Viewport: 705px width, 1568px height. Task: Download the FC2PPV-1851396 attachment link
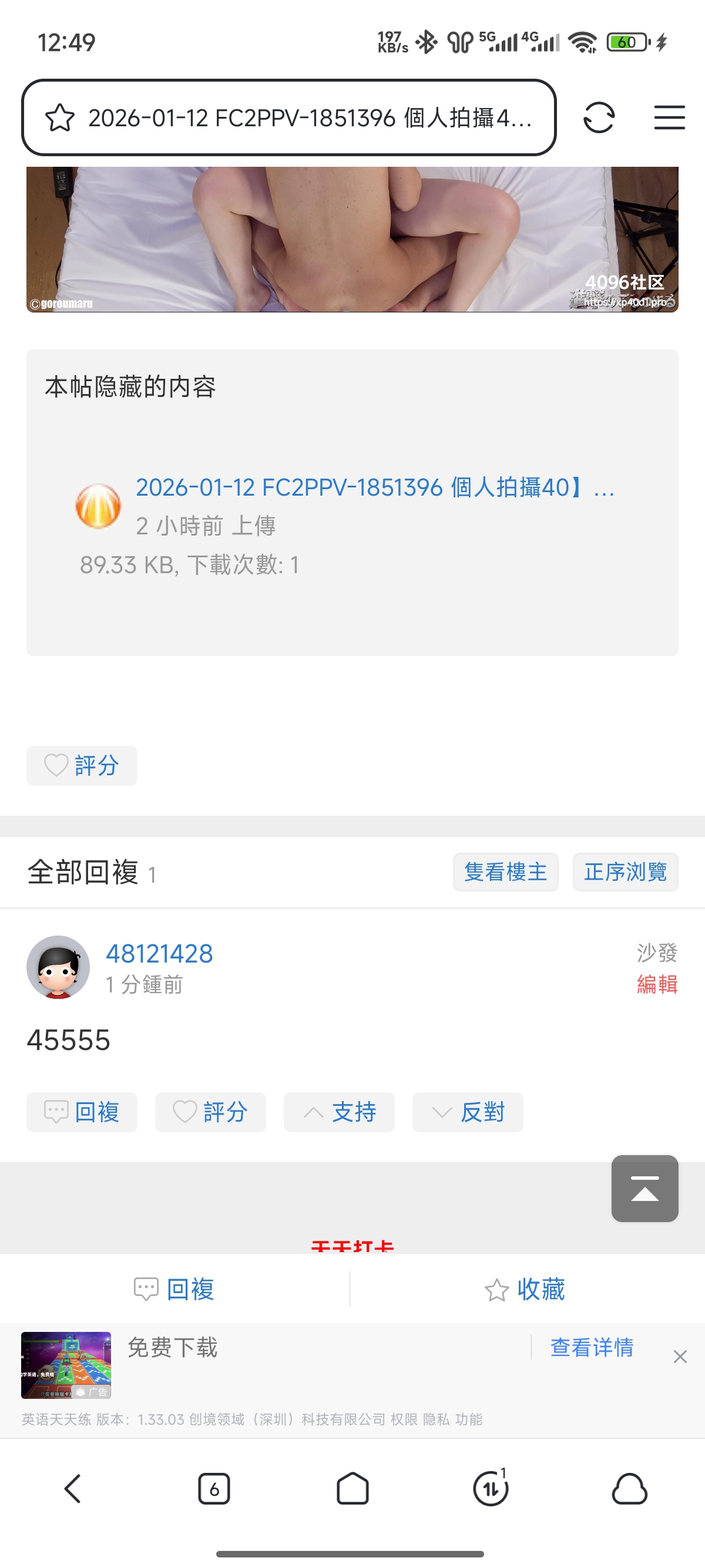374,487
